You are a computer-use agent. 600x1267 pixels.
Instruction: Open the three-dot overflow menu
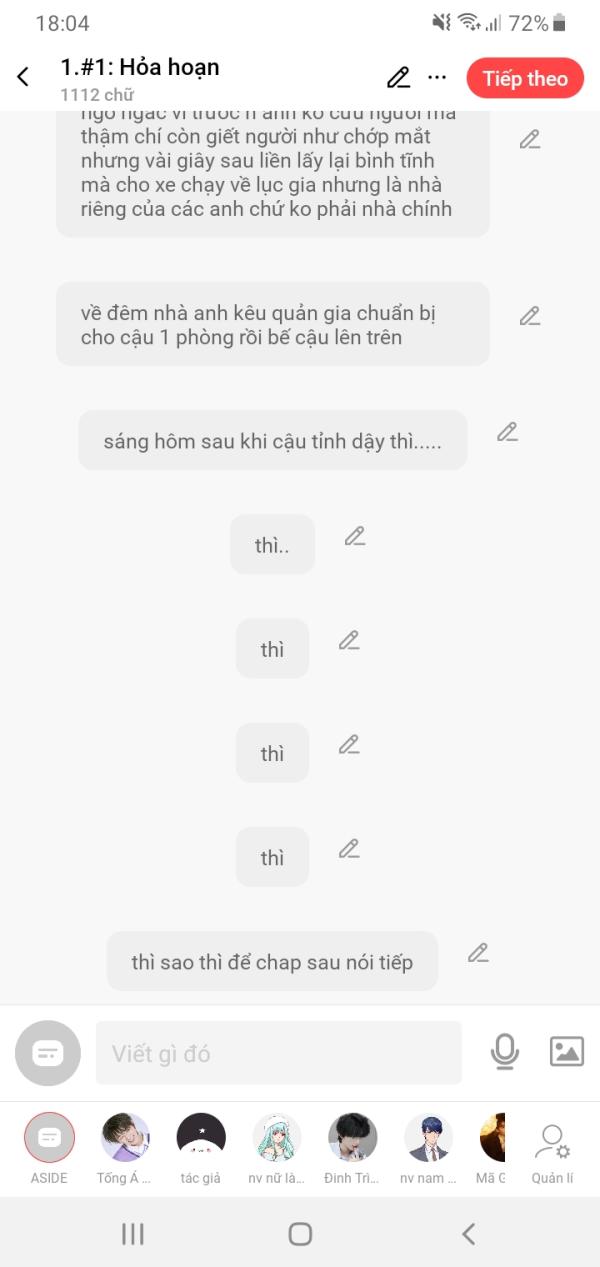pos(437,77)
